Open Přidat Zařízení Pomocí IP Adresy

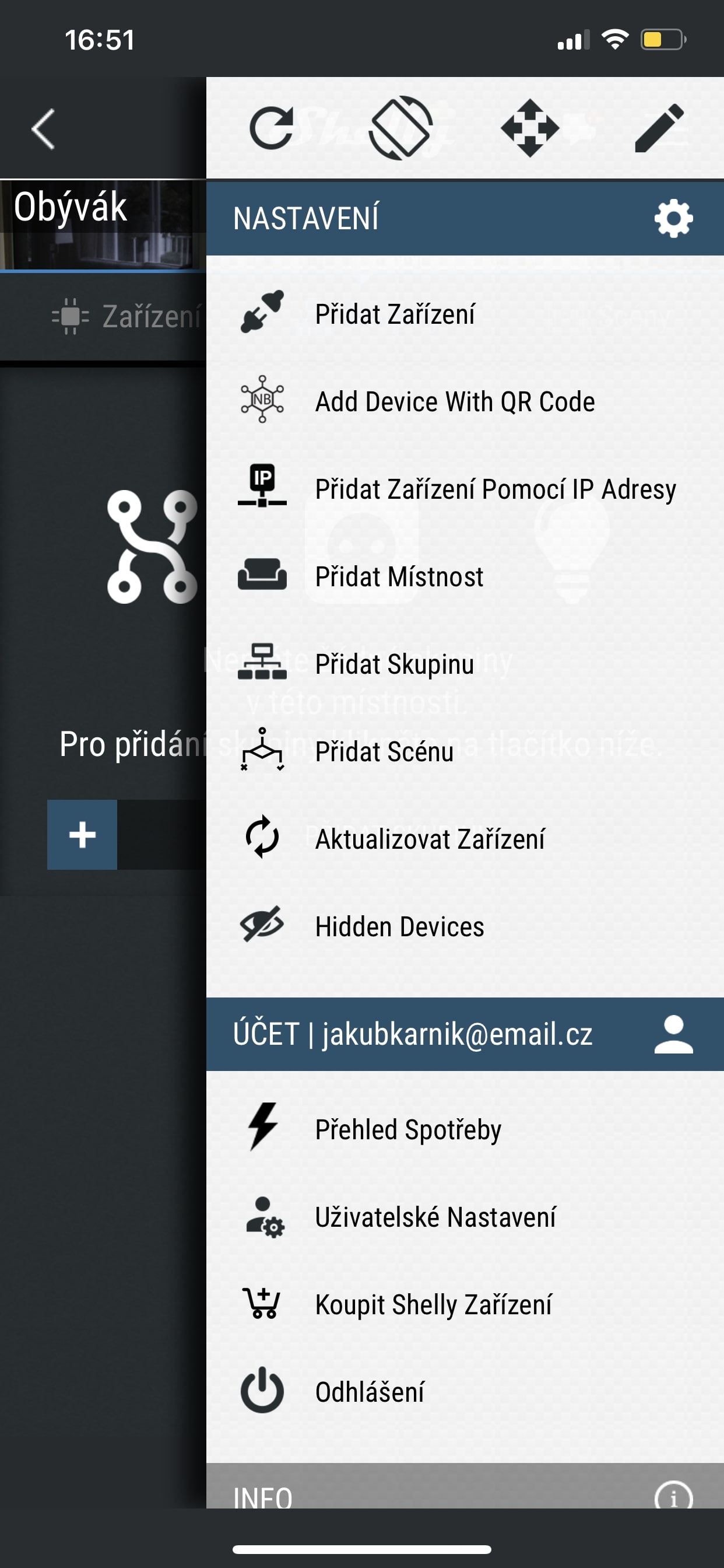[x=465, y=489]
